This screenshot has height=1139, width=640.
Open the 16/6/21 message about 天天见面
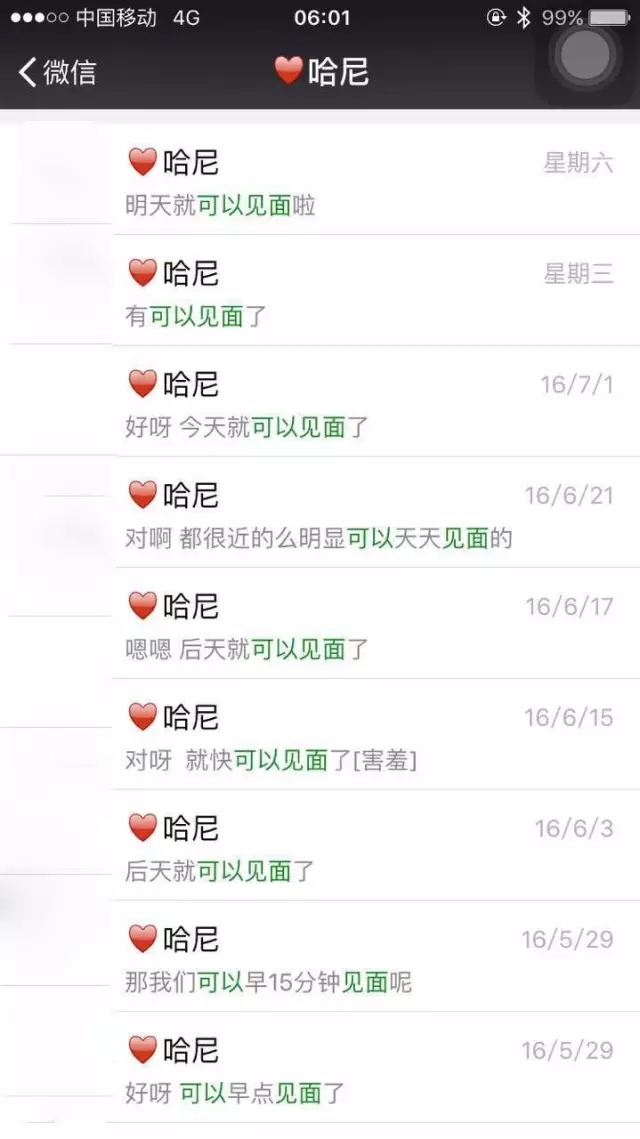370,515
